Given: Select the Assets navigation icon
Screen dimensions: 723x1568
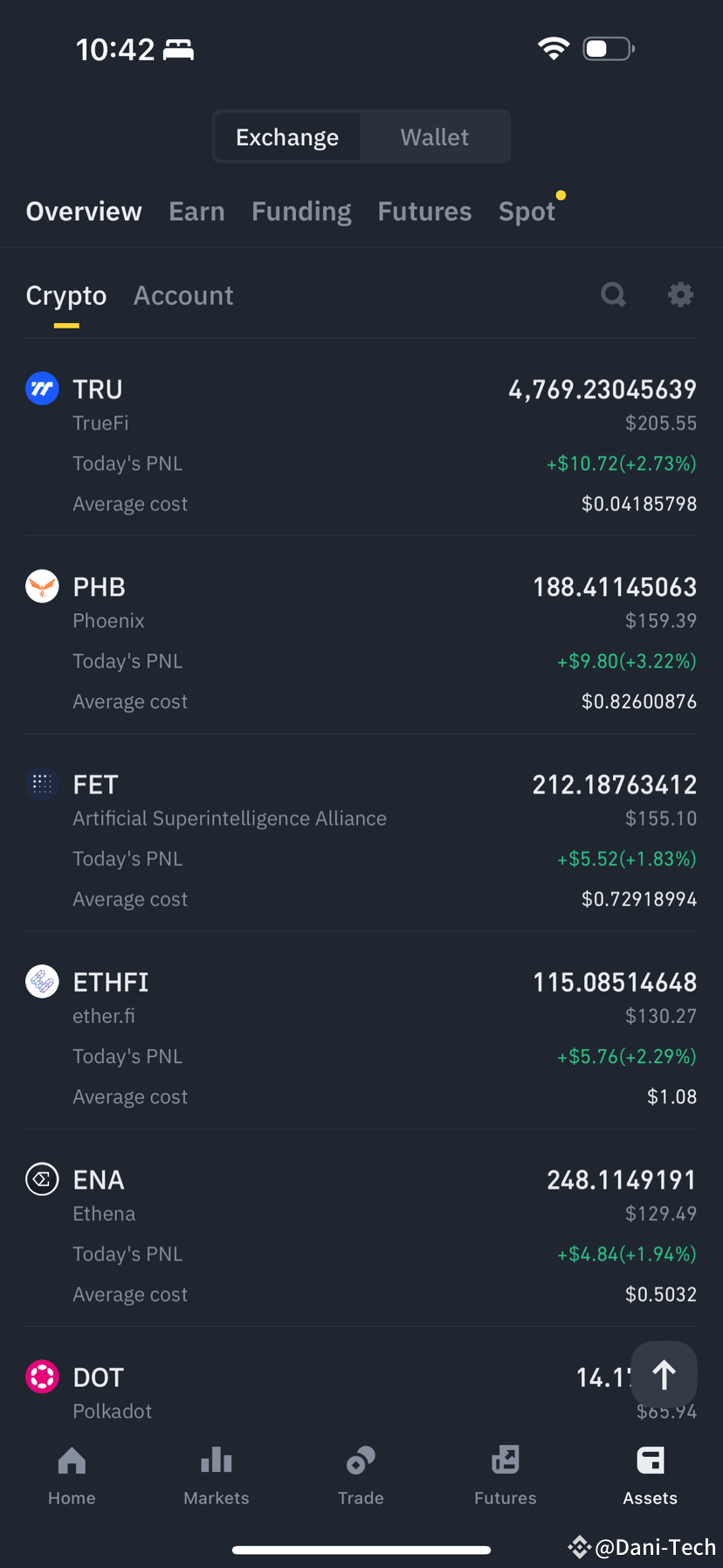Looking at the screenshot, I should [650, 1475].
